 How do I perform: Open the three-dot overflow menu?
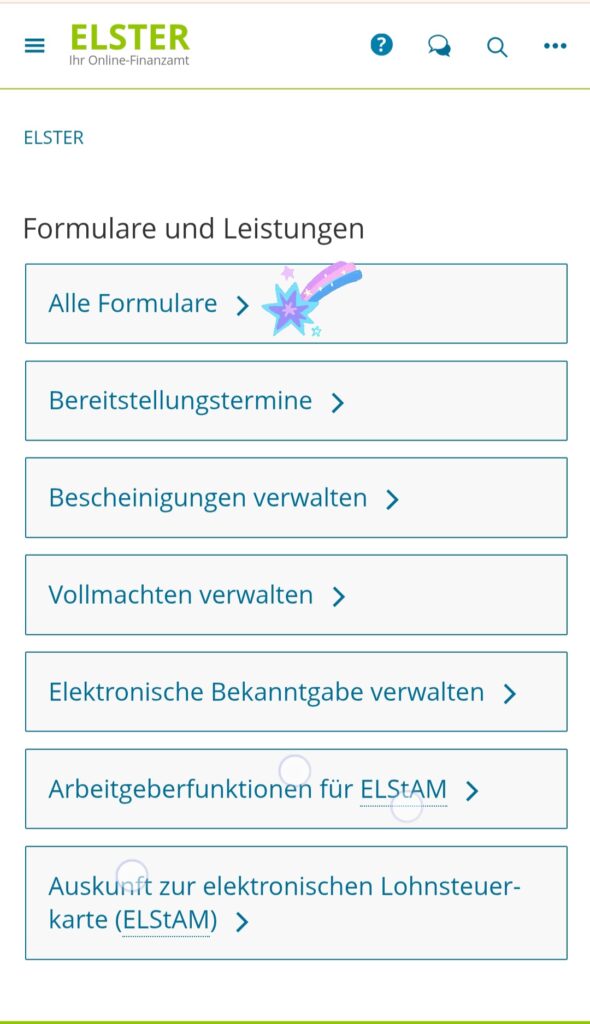(555, 46)
